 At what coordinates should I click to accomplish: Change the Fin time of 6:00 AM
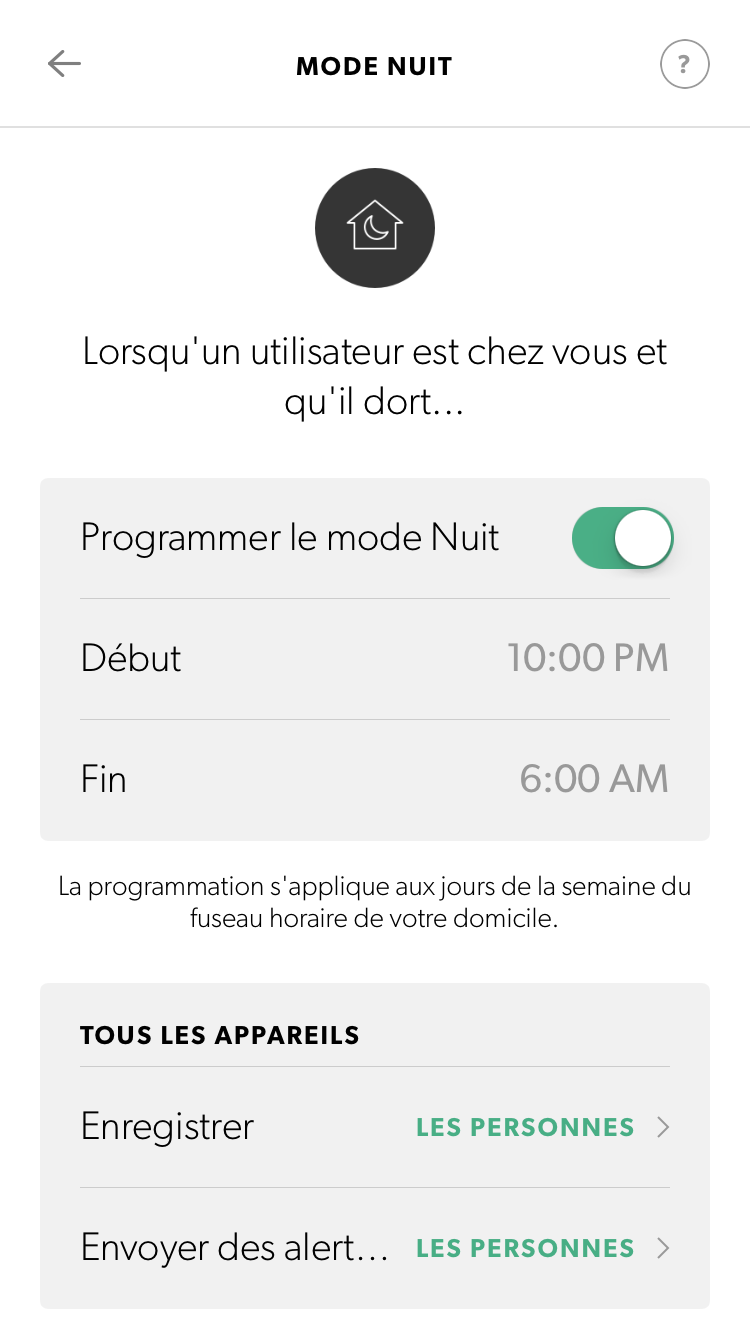[x=593, y=779]
